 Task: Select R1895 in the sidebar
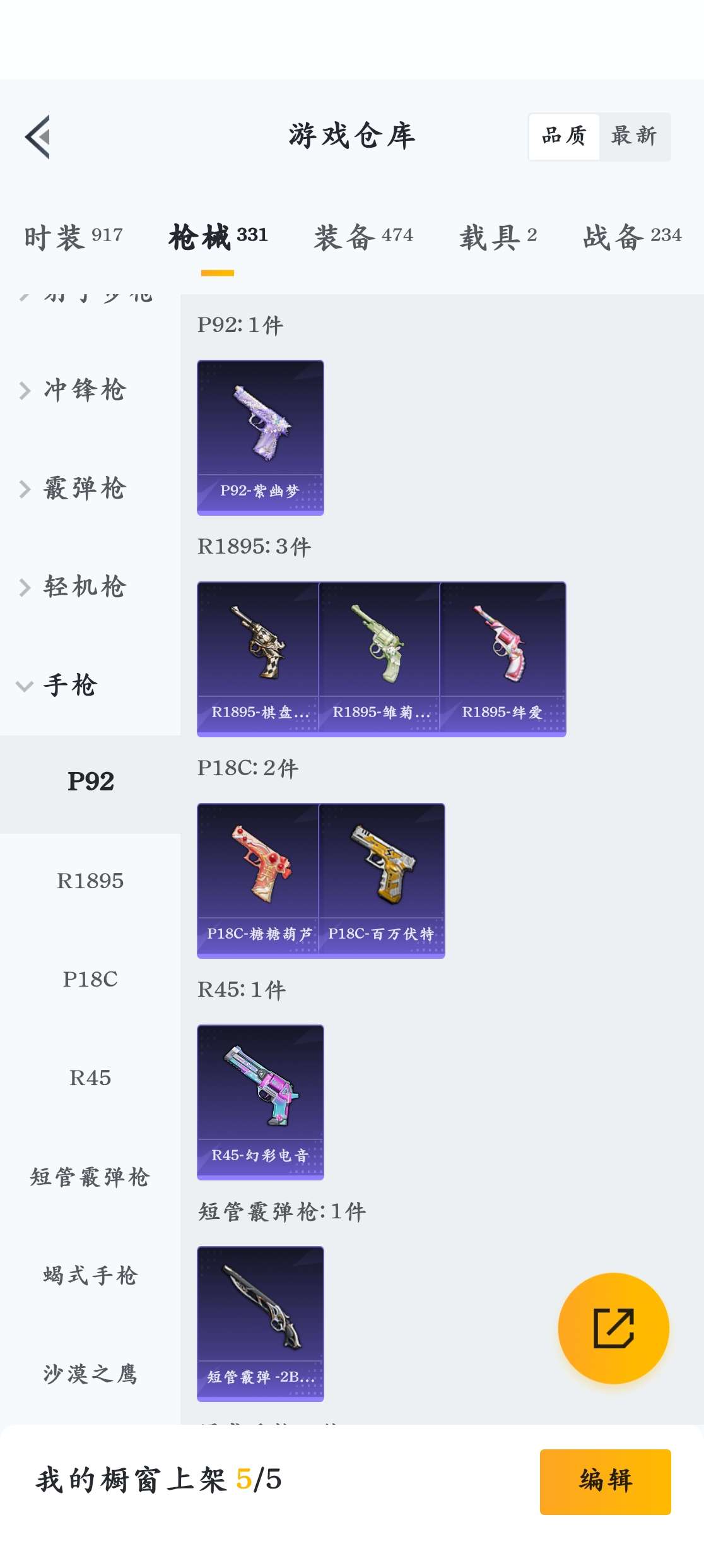click(90, 881)
